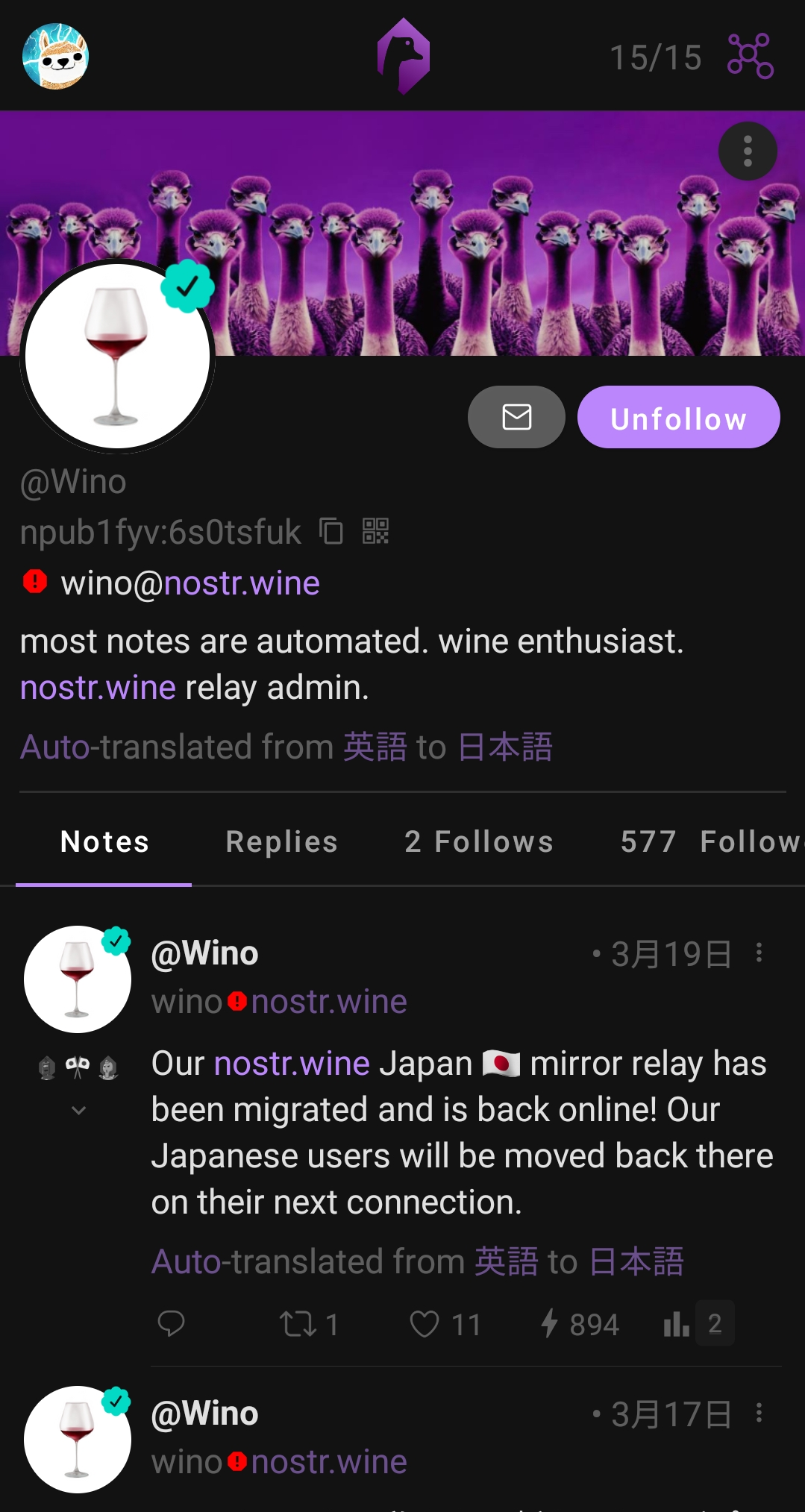
Task: View the 2 Follows tab
Action: pyautogui.click(x=479, y=842)
